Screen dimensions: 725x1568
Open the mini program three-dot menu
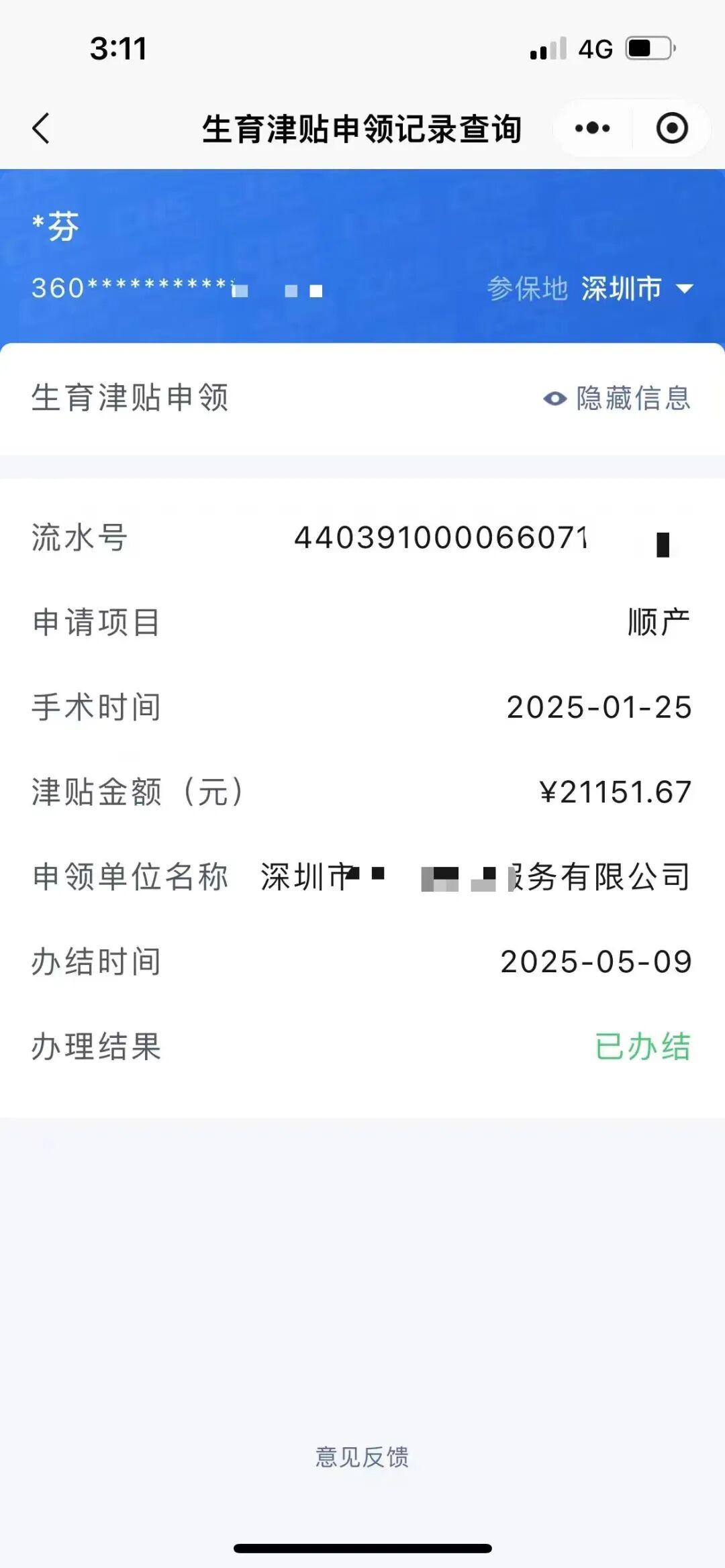pyautogui.click(x=592, y=128)
